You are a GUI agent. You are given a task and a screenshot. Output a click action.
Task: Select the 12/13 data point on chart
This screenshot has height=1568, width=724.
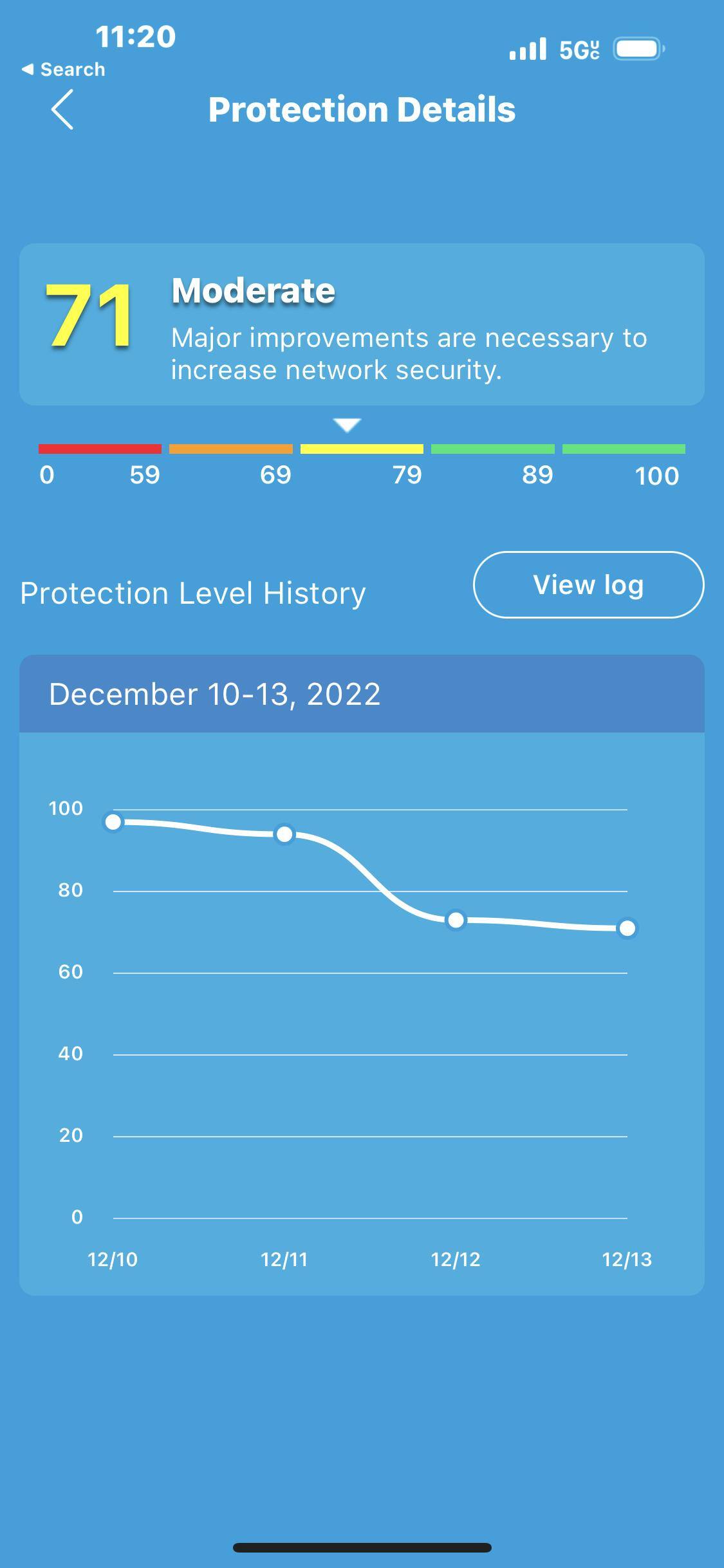tap(627, 928)
